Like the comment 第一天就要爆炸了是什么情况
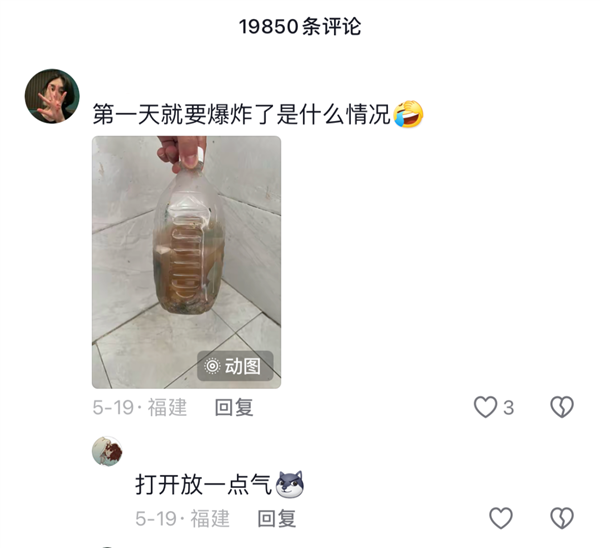This screenshot has width=600, height=548. (485, 407)
